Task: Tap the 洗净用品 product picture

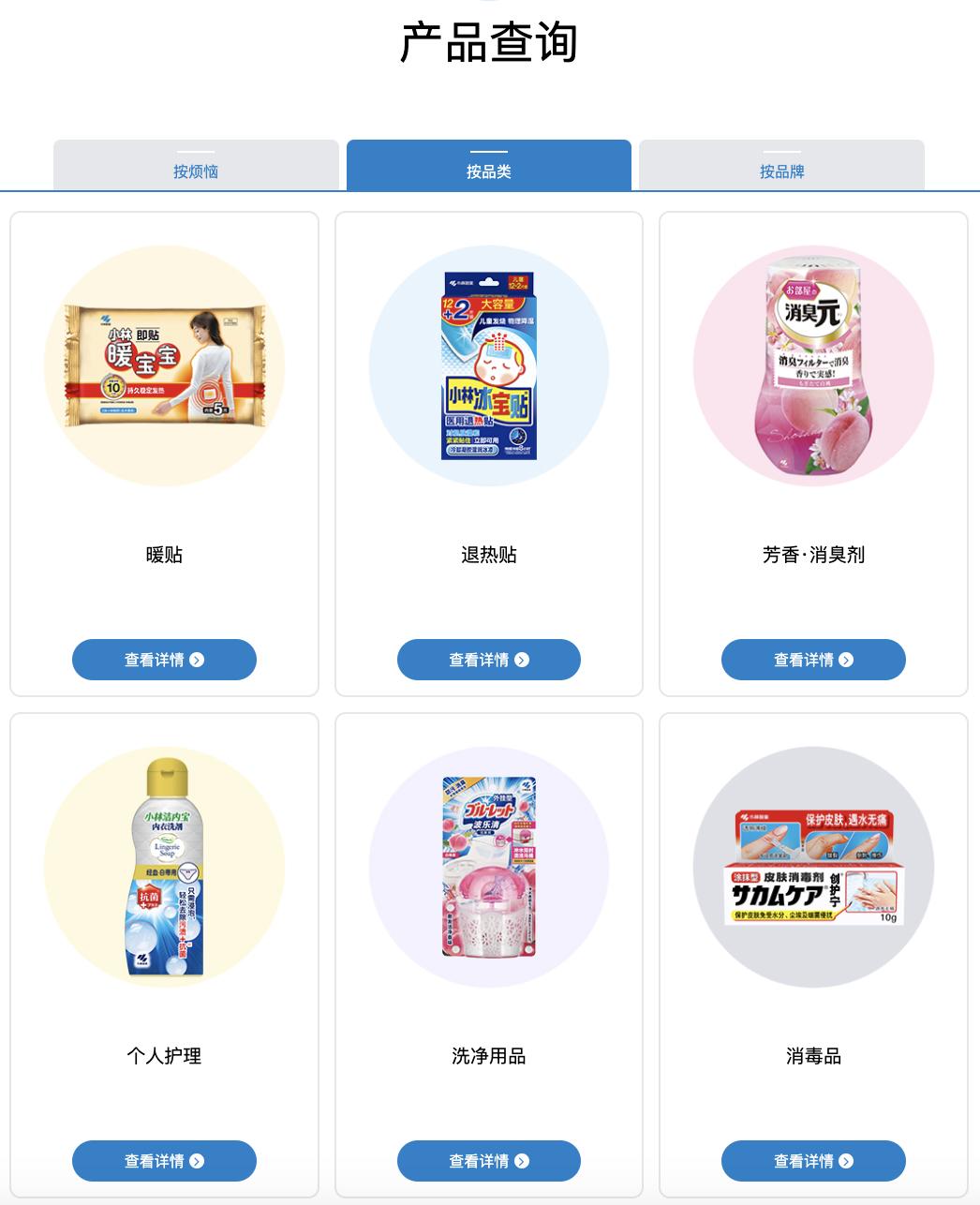Action: tap(489, 868)
